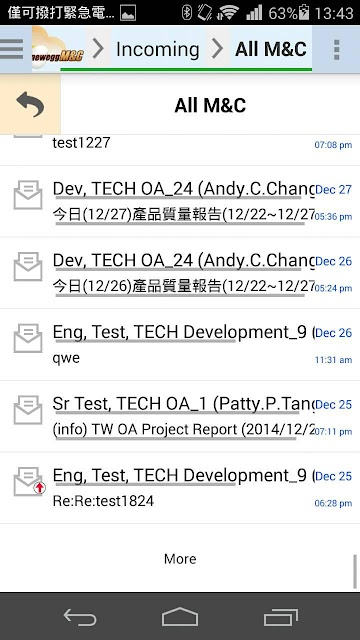
Task: Go to the Incoming breadcrumb
Action: 158,49
